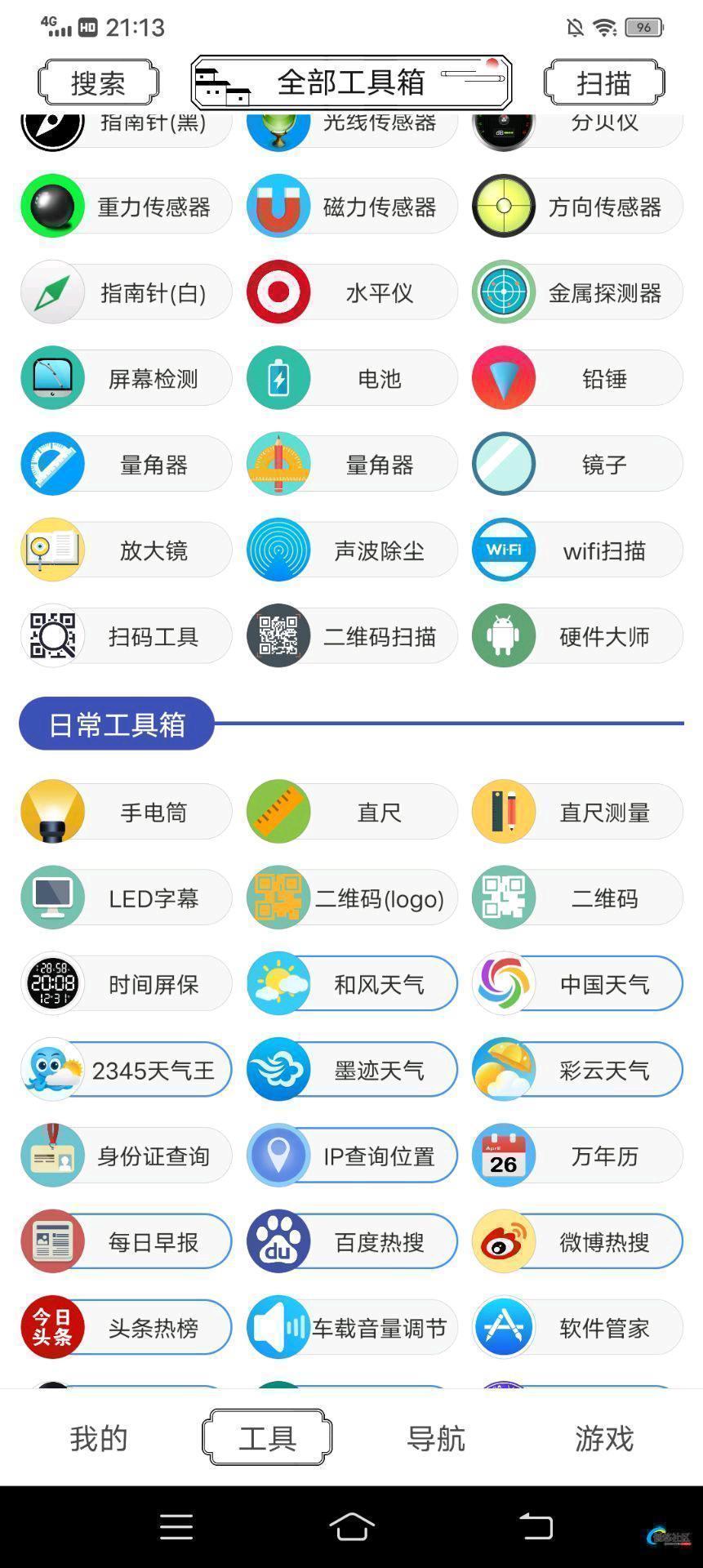Launch 声波除尘 tool

pos(352,550)
